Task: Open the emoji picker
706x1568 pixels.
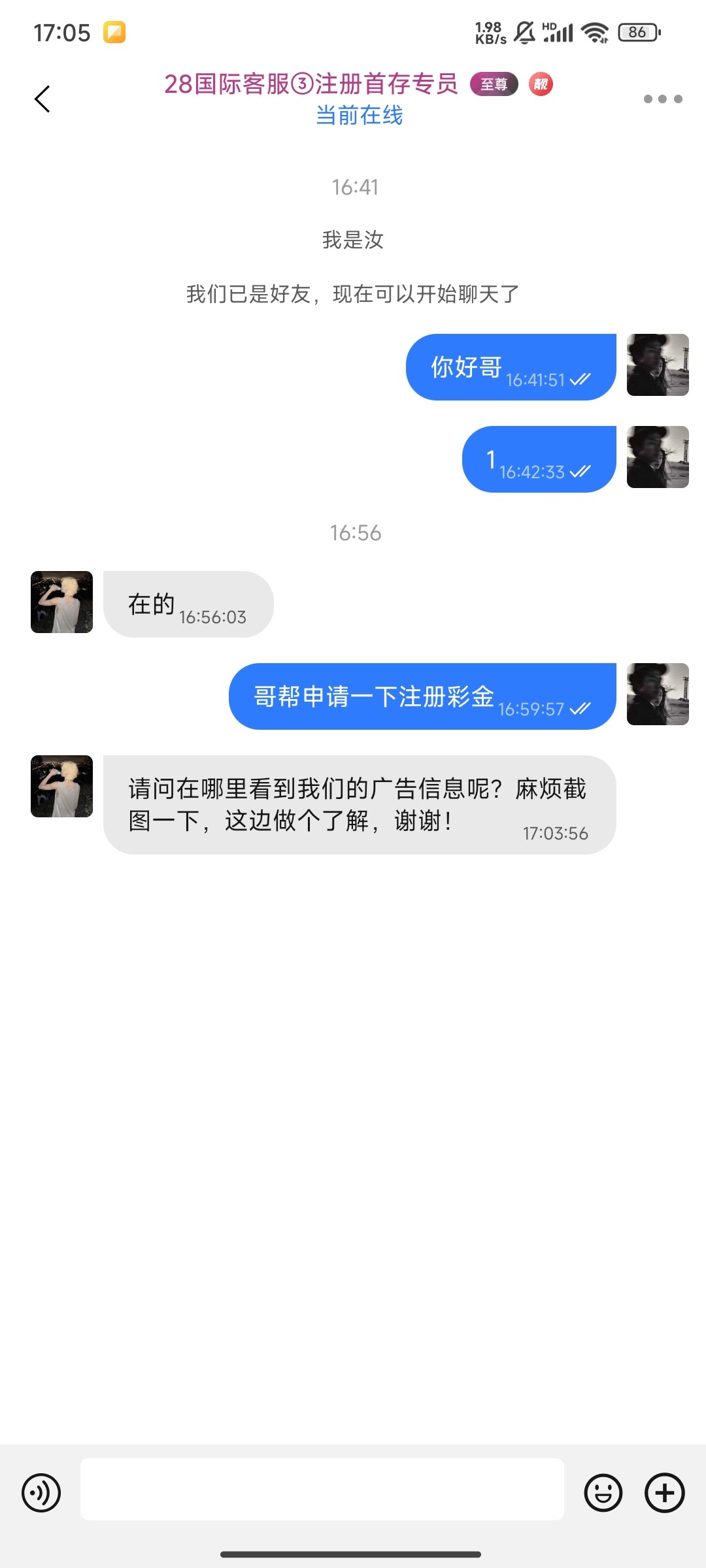Action: coord(603,1493)
